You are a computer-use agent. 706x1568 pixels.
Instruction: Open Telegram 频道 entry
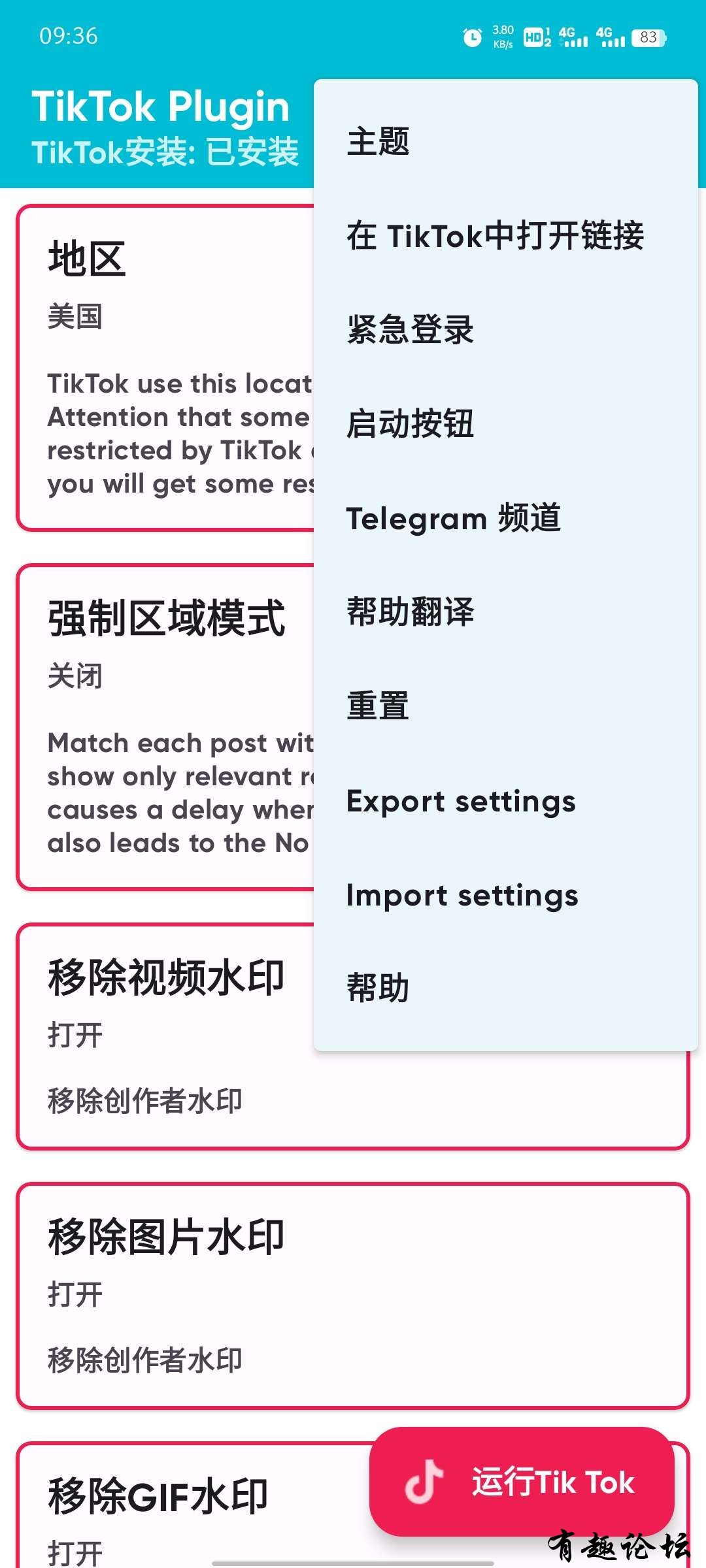click(505, 518)
